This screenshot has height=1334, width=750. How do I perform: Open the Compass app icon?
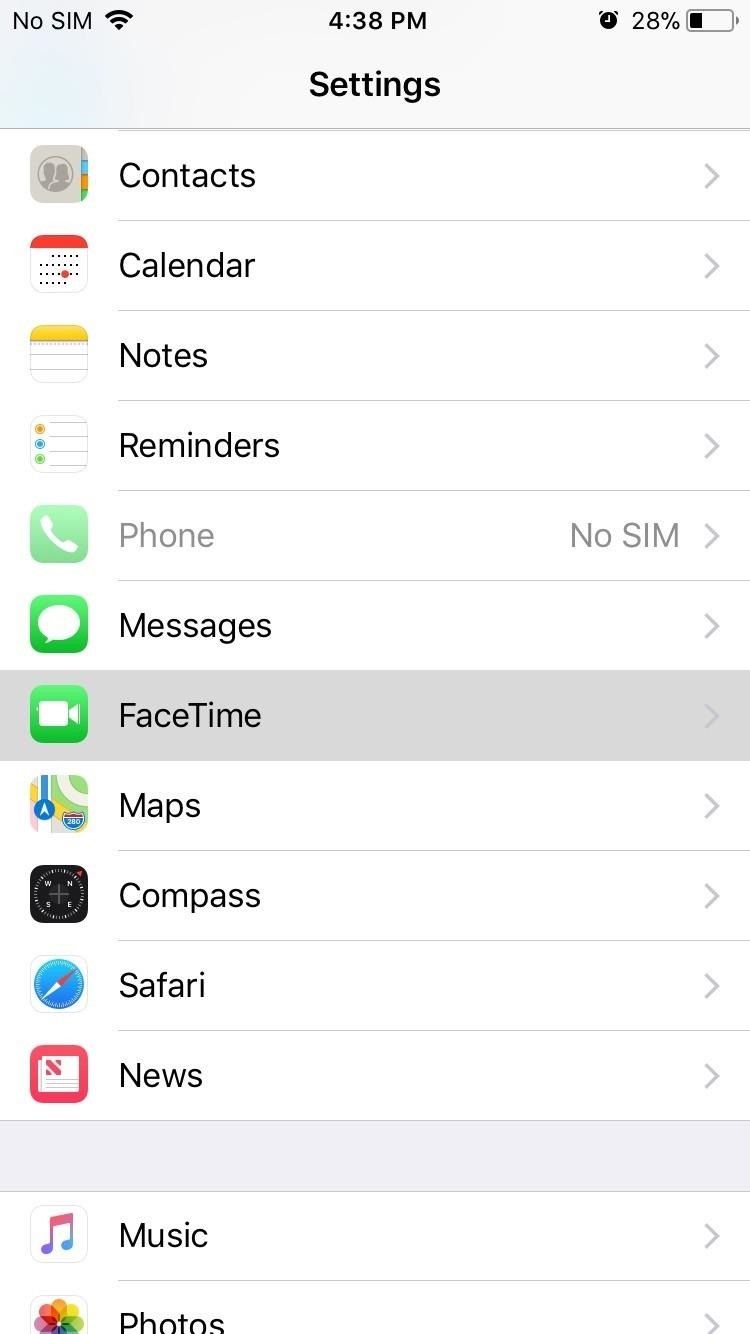[x=58, y=894]
